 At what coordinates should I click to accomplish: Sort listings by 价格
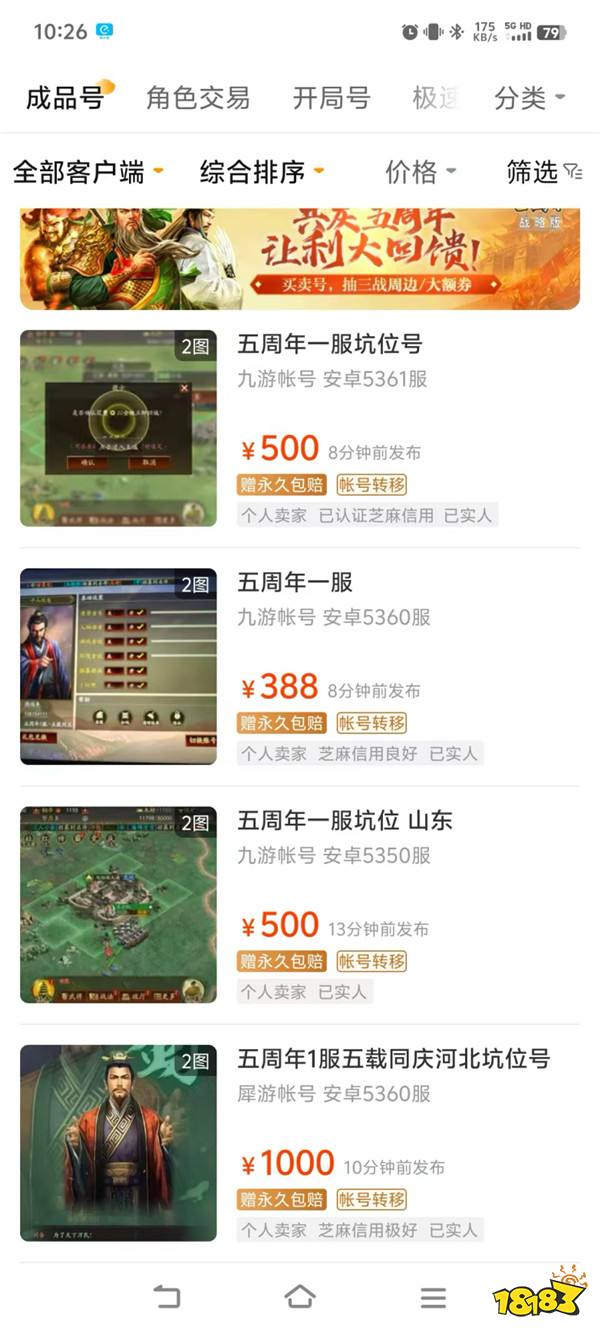tap(420, 172)
